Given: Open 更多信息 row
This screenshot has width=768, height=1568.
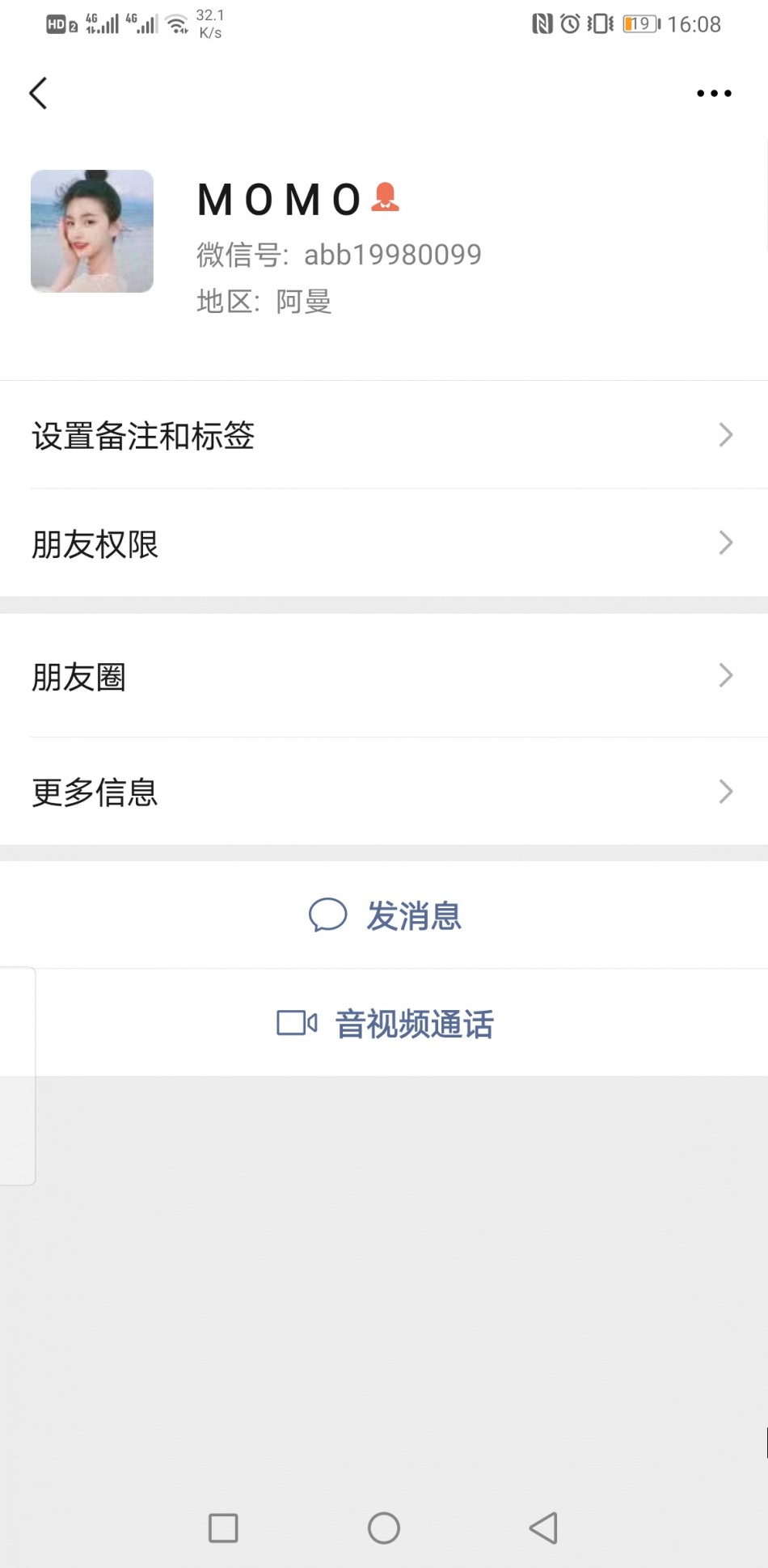Looking at the screenshot, I should (384, 791).
